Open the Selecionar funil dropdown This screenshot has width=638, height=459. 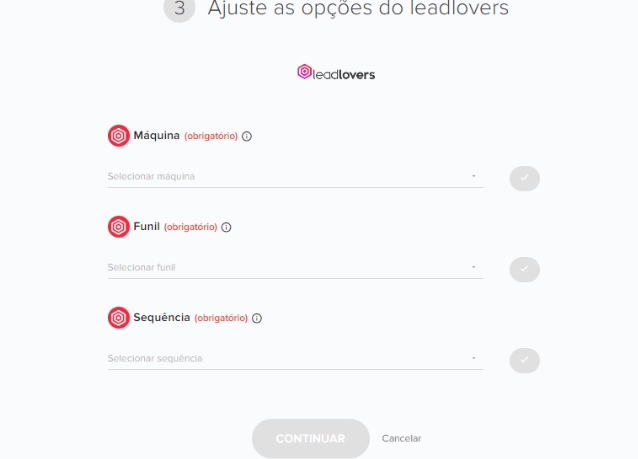click(295, 267)
